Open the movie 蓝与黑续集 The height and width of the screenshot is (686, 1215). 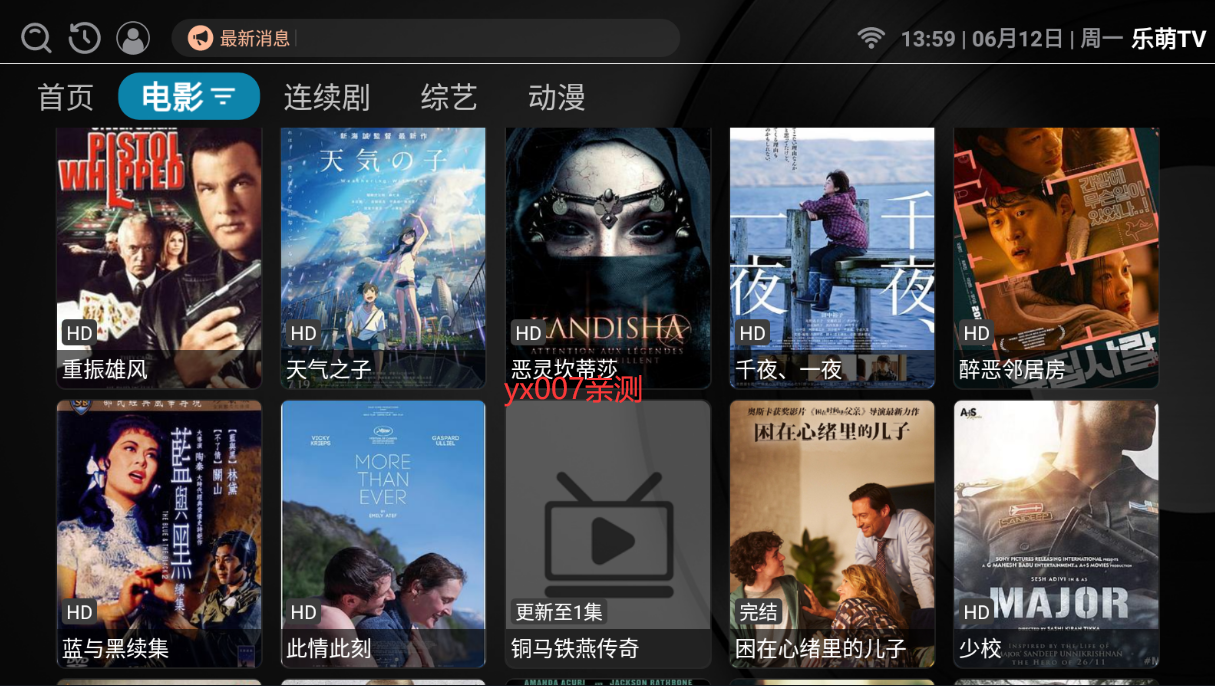tap(159, 533)
